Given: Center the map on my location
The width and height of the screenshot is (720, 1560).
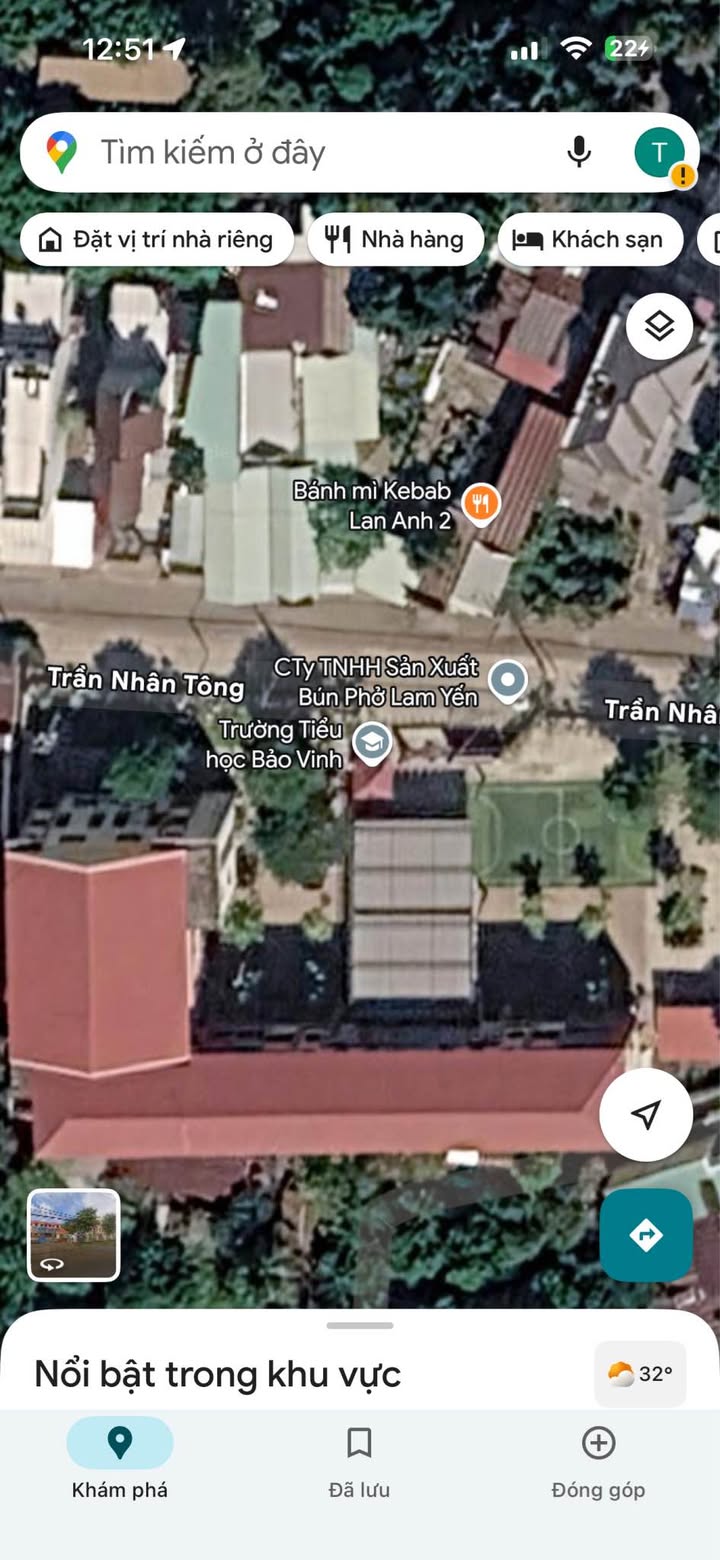Looking at the screenshot, I should coord(646,1114).
